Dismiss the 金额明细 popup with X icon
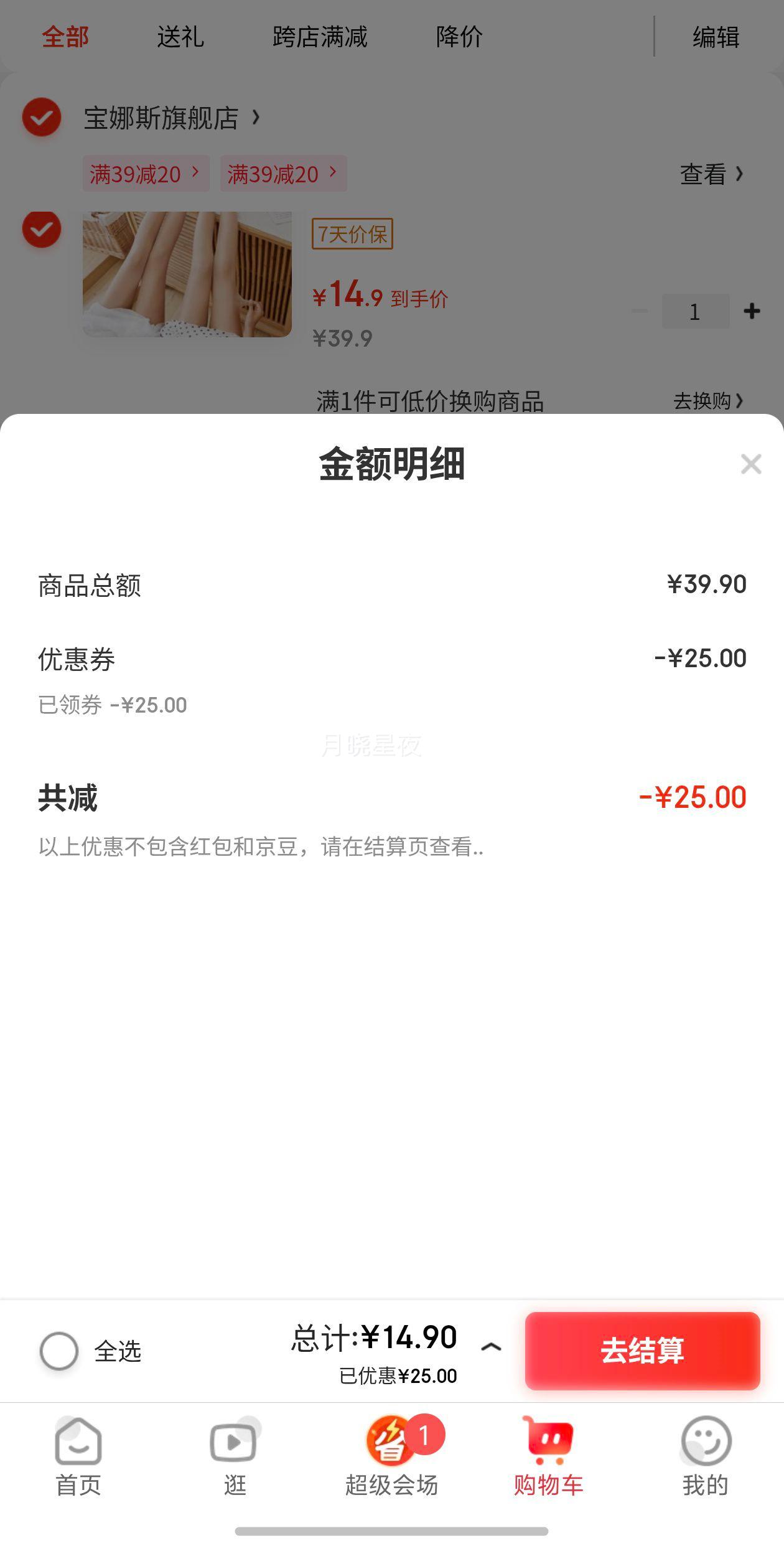 coord(751,464)
